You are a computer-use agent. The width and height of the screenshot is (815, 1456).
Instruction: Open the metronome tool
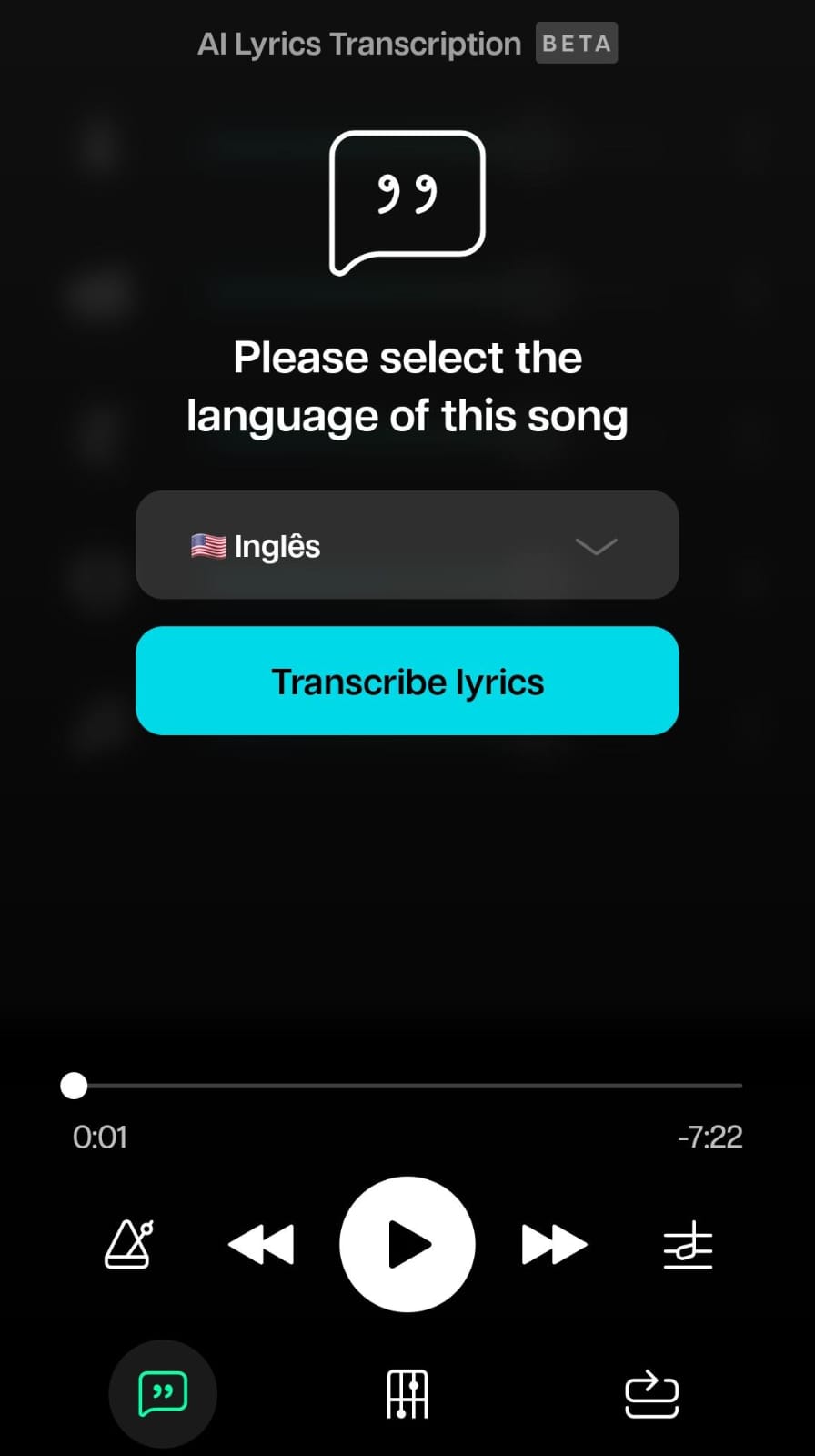(127, 1245)
